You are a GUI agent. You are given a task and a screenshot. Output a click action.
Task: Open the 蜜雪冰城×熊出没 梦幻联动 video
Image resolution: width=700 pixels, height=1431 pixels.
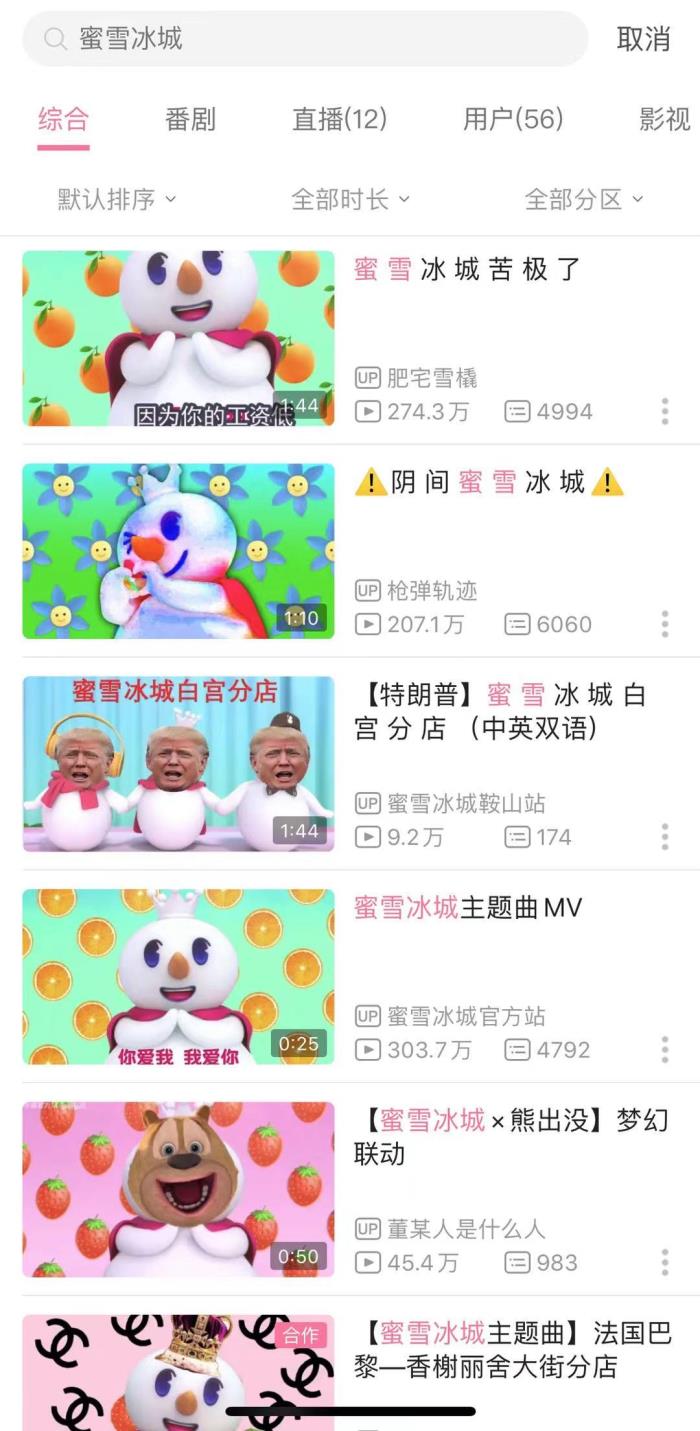(179, 1190)
